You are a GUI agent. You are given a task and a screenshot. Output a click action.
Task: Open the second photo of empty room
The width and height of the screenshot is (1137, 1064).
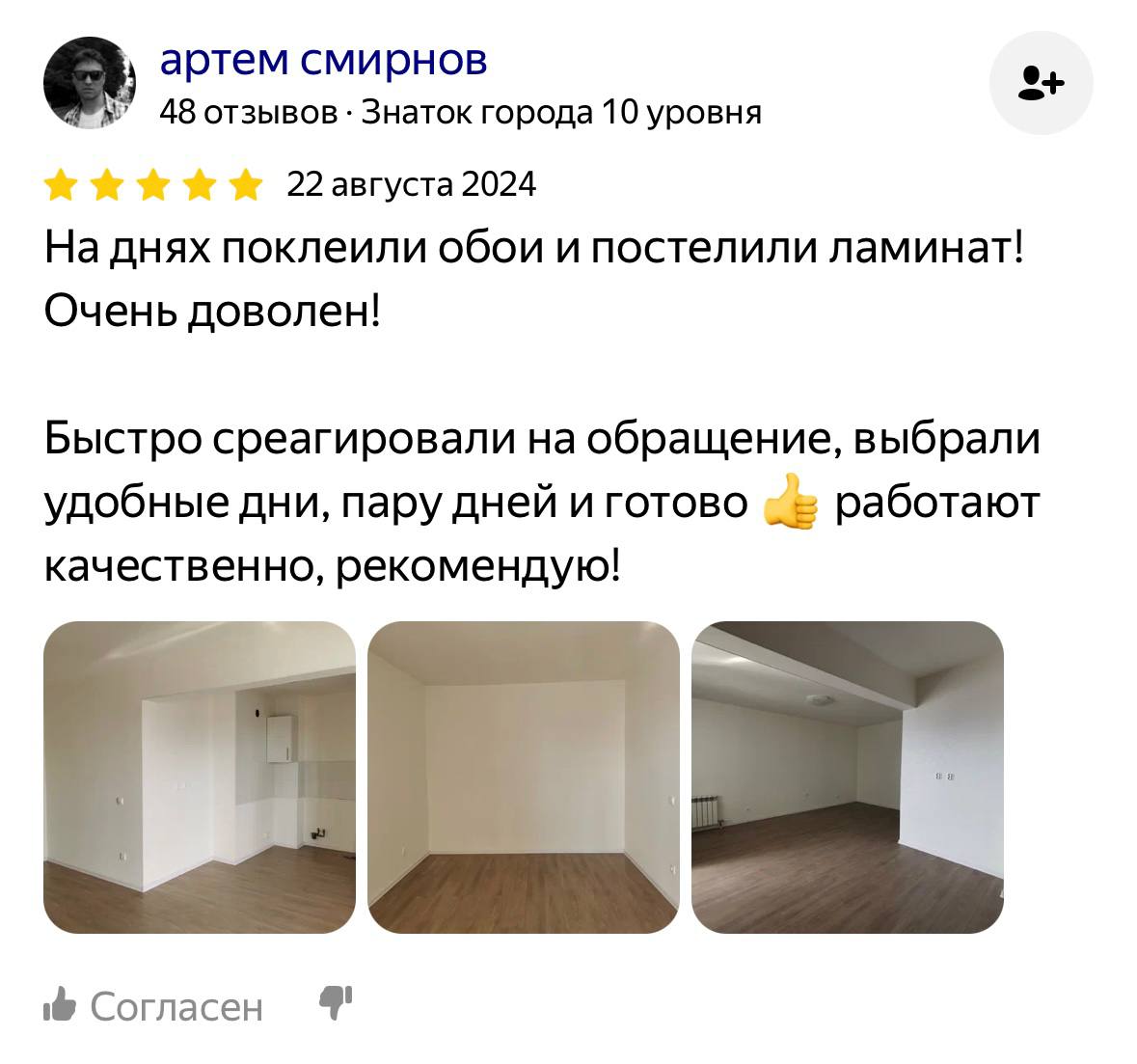pos(523,777)
